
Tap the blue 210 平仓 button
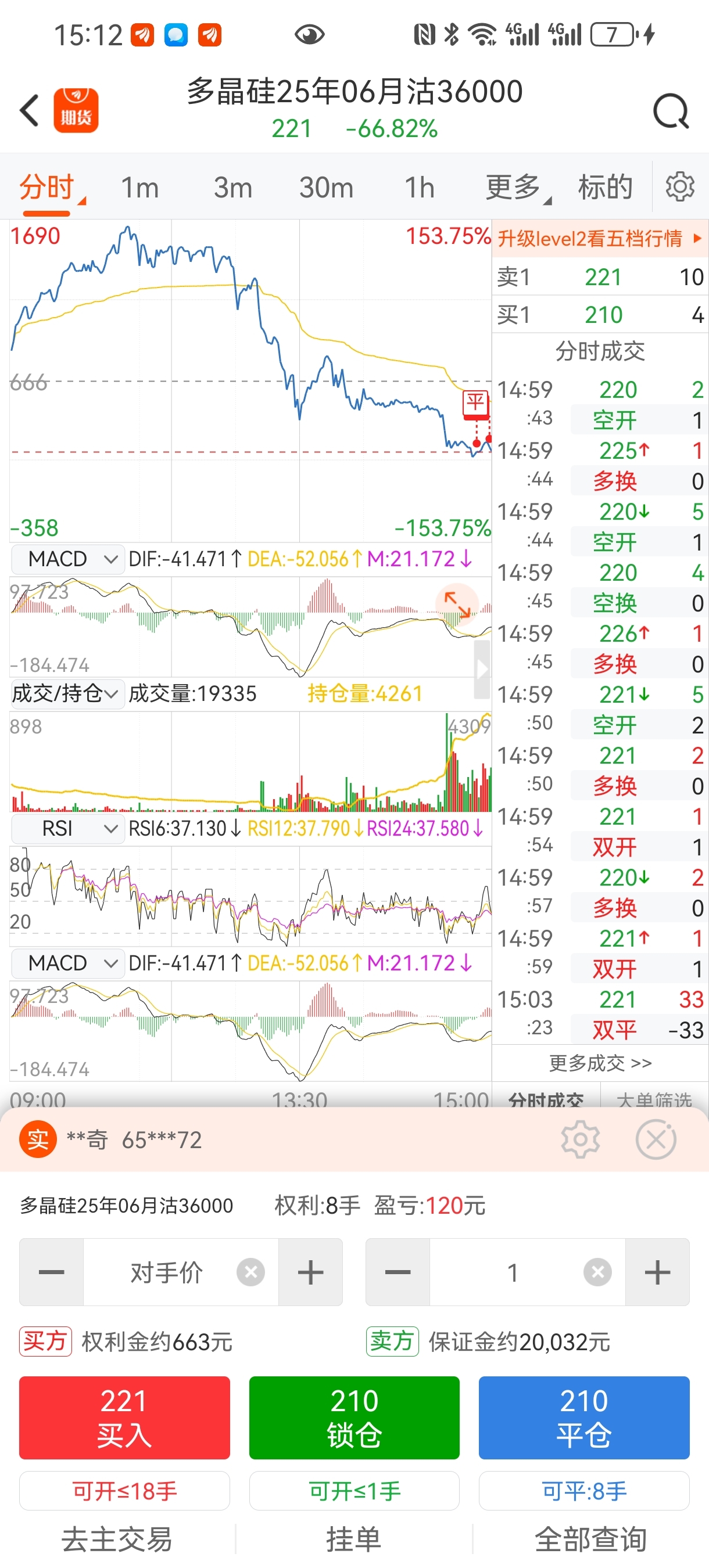pos(583,1418)
